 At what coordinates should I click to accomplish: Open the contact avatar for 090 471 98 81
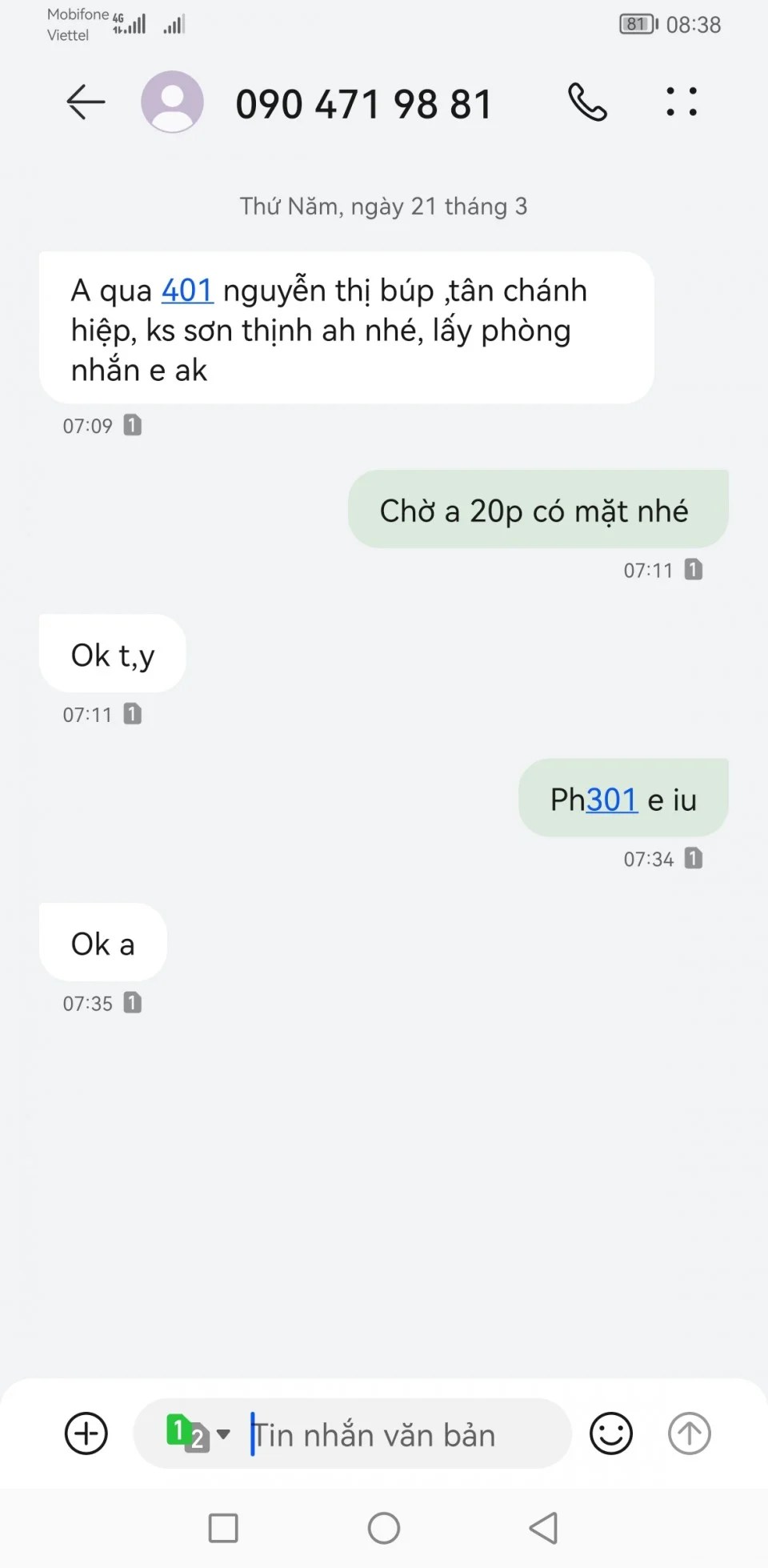point(172,102)
